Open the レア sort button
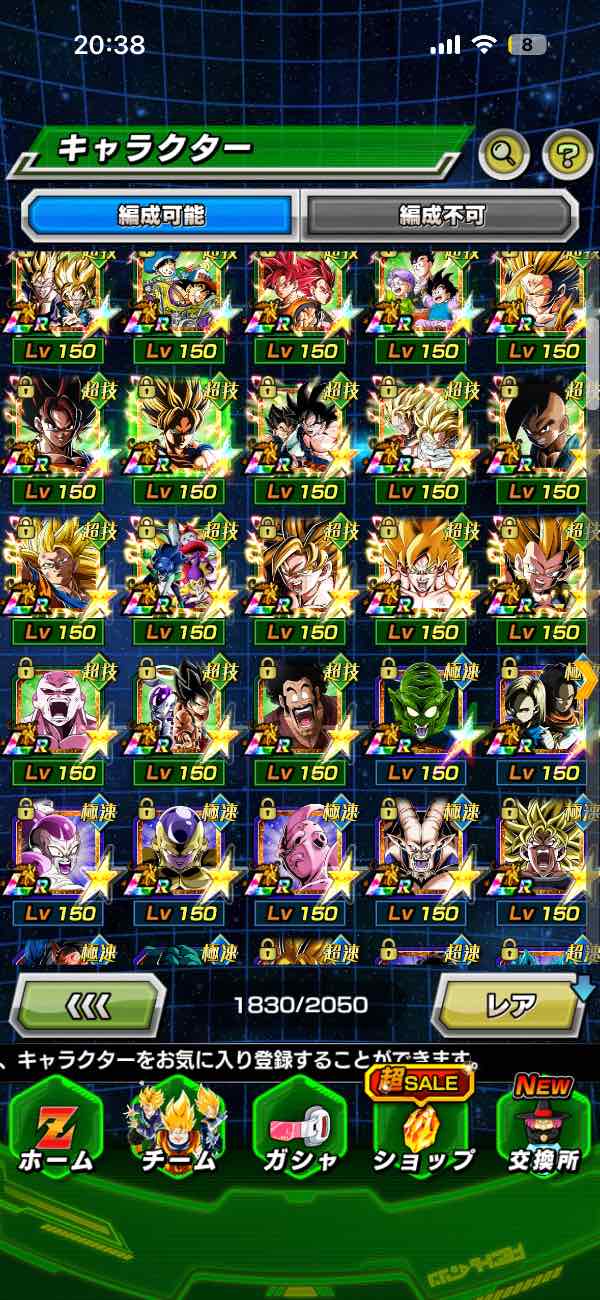 (510, 1004)
